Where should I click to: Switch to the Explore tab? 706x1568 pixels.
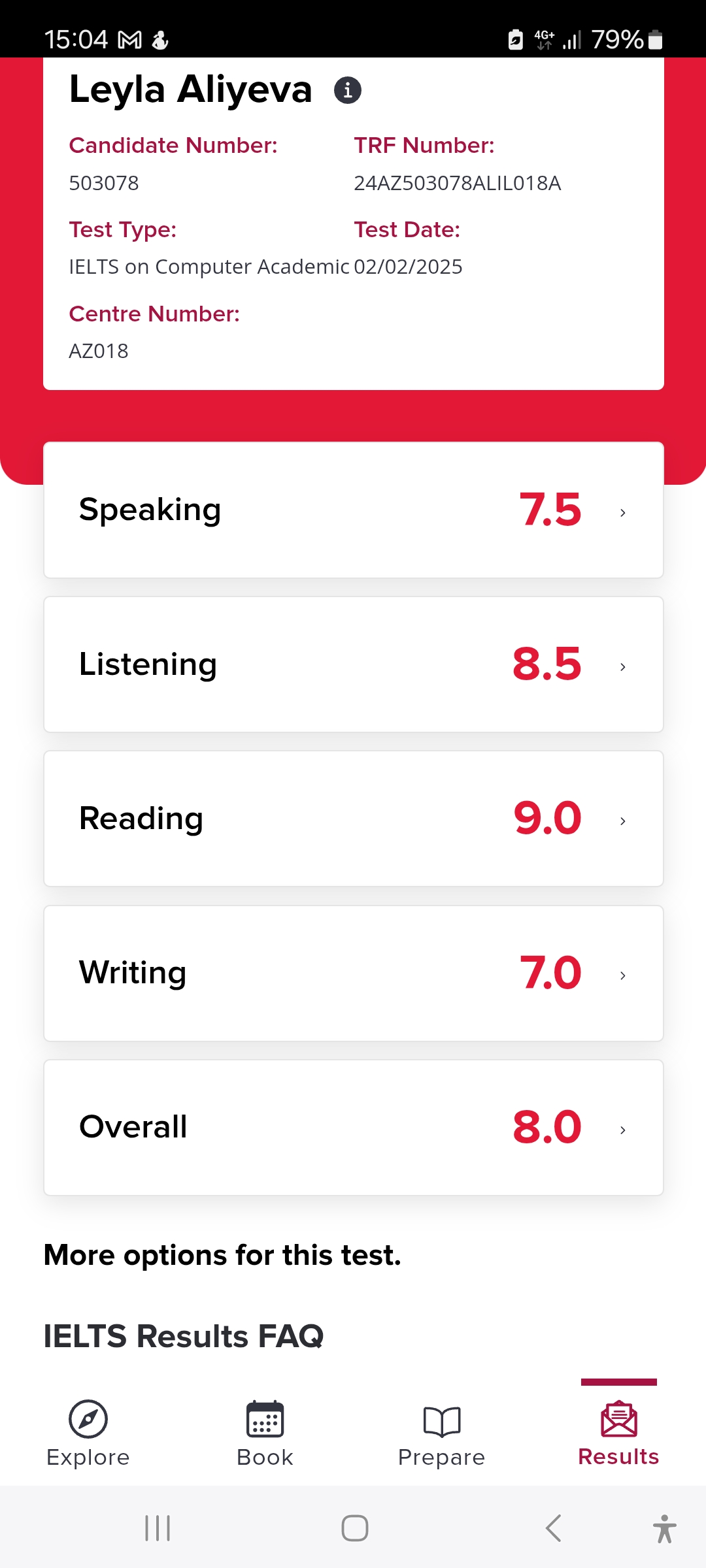[x=88, y=1434]
